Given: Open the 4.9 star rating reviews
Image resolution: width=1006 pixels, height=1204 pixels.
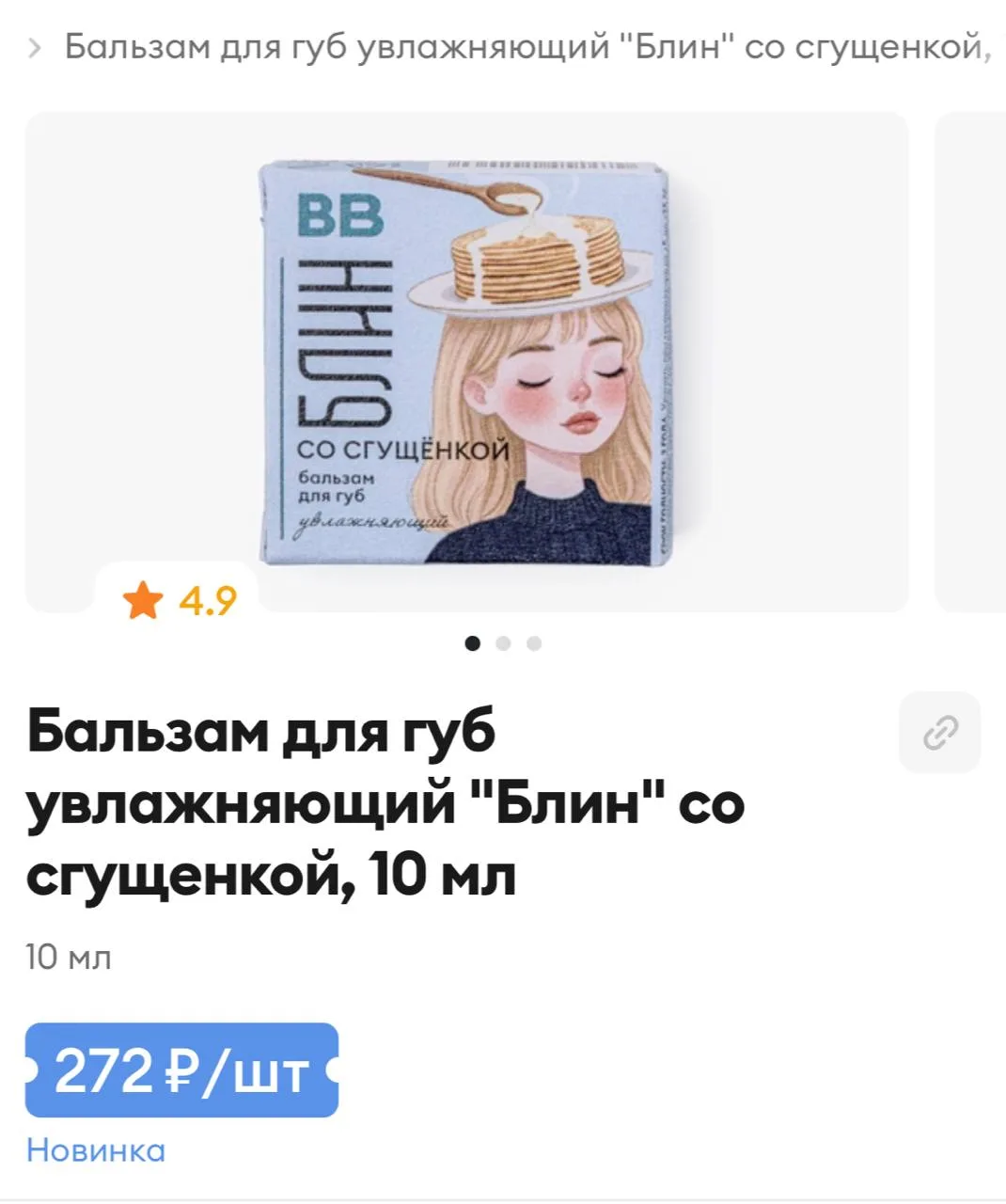Looking at the screenshot, I should click(179, 599).
